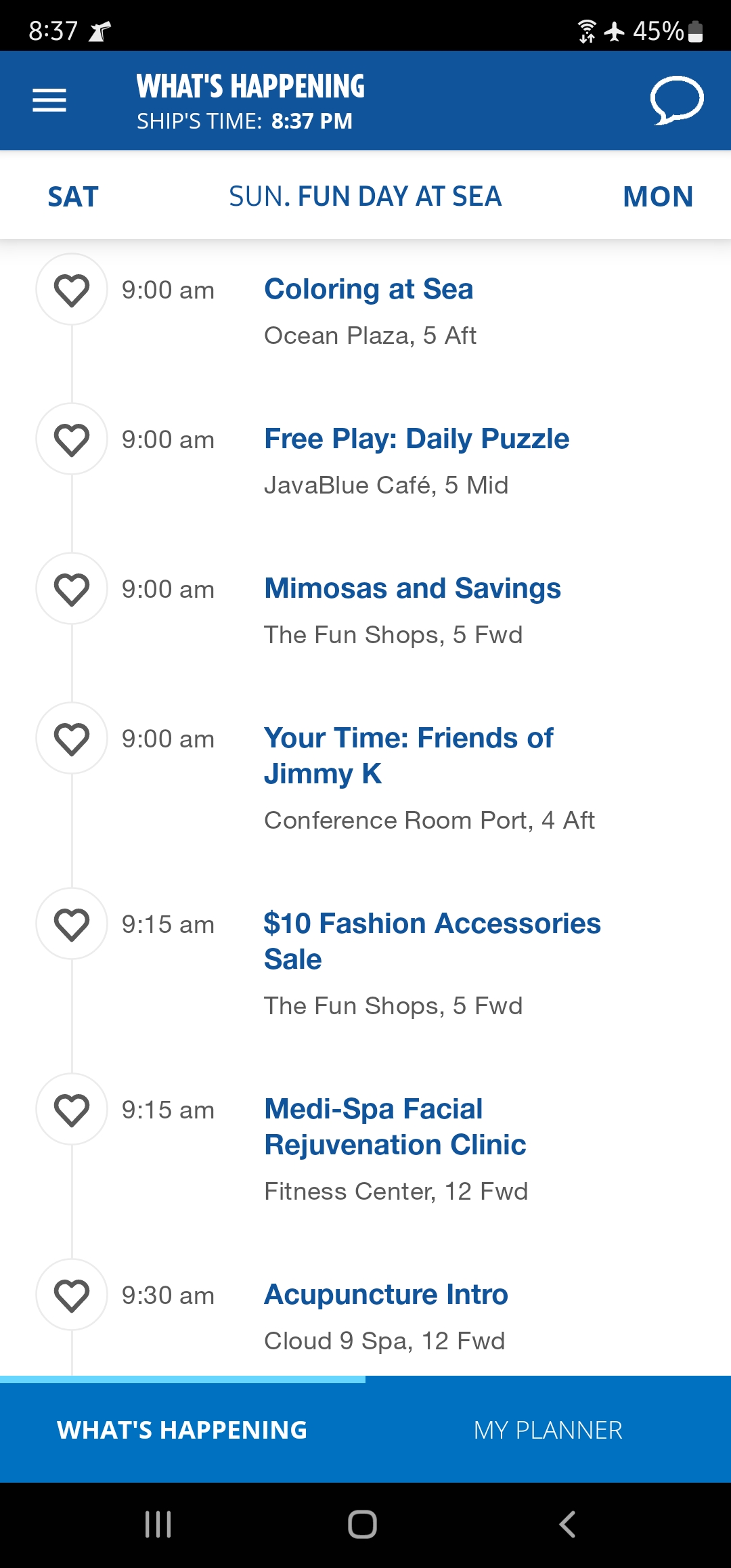Open Coloring at Sea event details
The image size is (731, 1568).
(x=368, y=289)
